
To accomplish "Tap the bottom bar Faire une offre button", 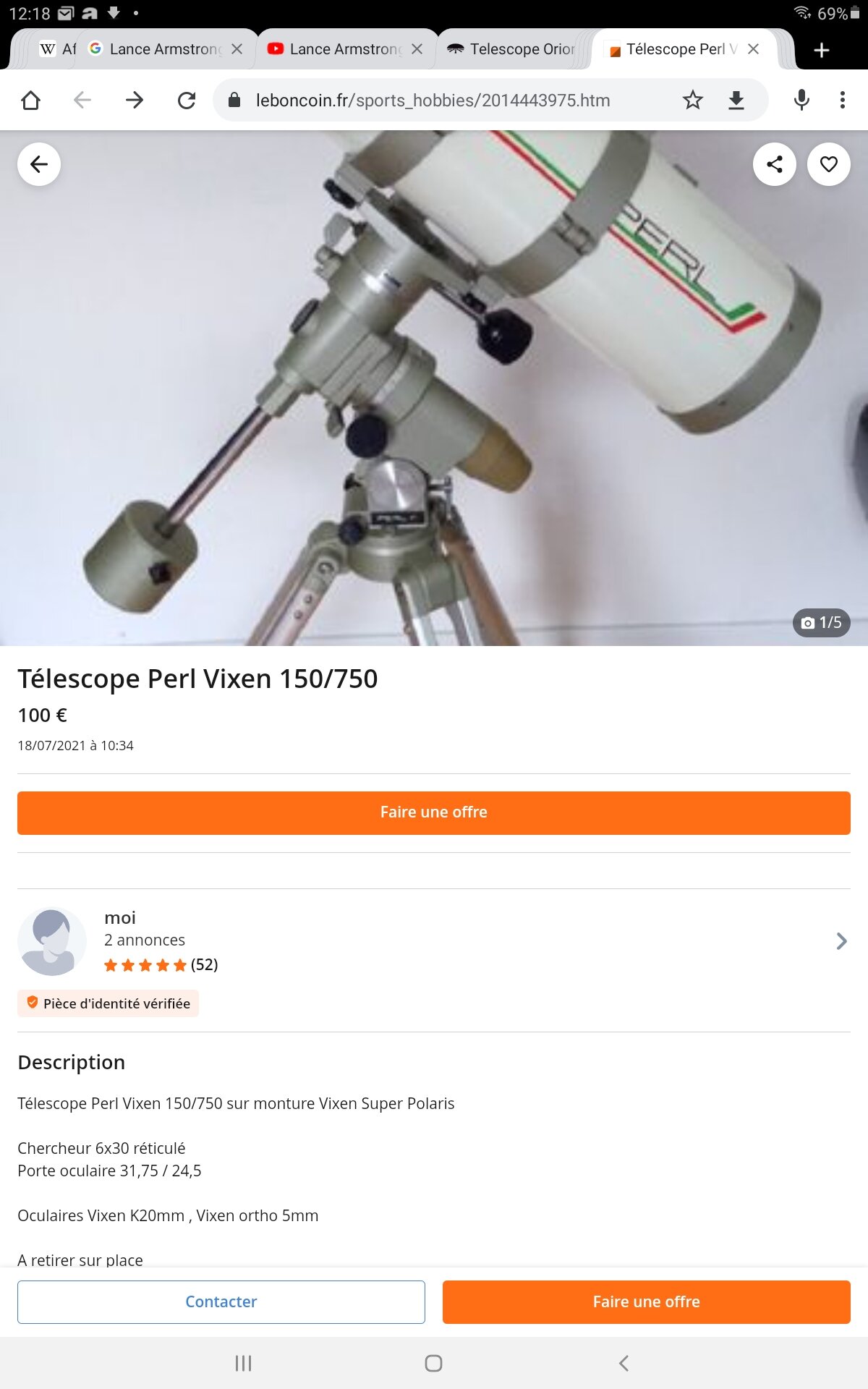I will (646, 1301).
